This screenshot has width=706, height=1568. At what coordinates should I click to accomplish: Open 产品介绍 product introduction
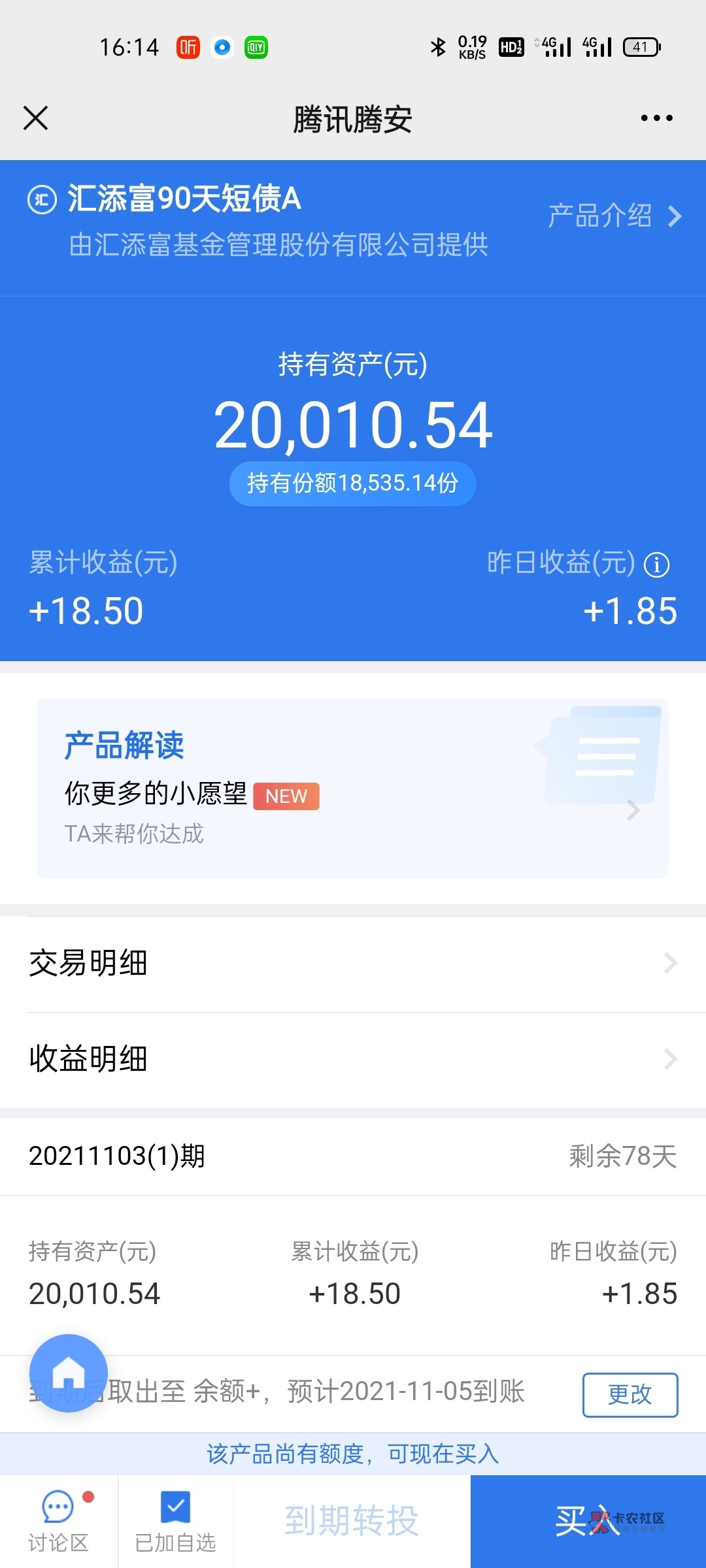[614, 216]
